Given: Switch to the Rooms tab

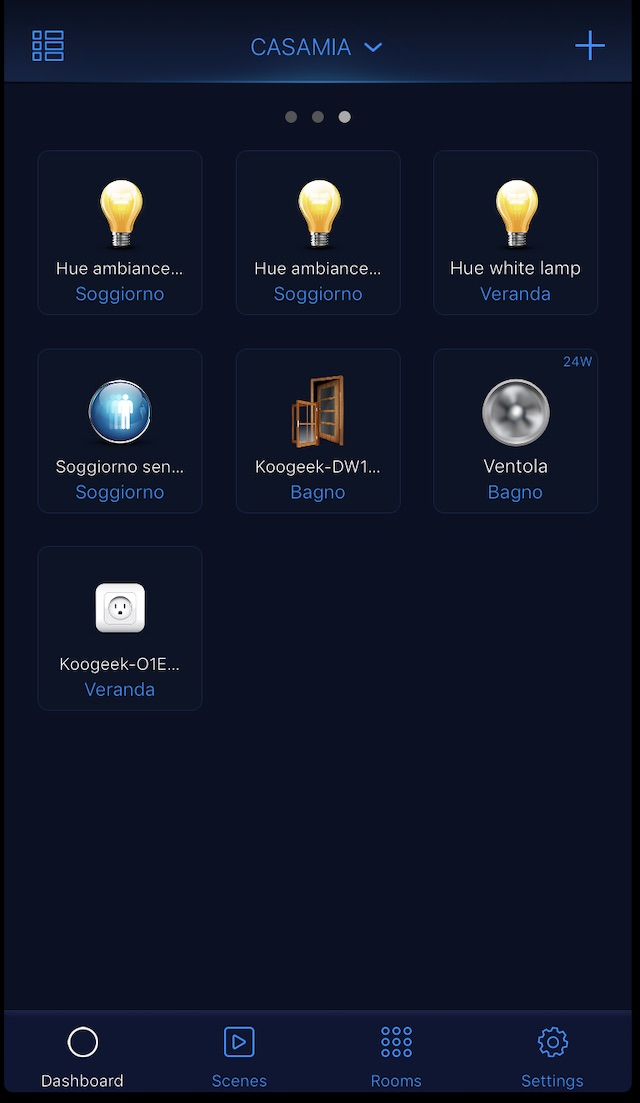Looking at the screenshot, I should (396, 1057).
